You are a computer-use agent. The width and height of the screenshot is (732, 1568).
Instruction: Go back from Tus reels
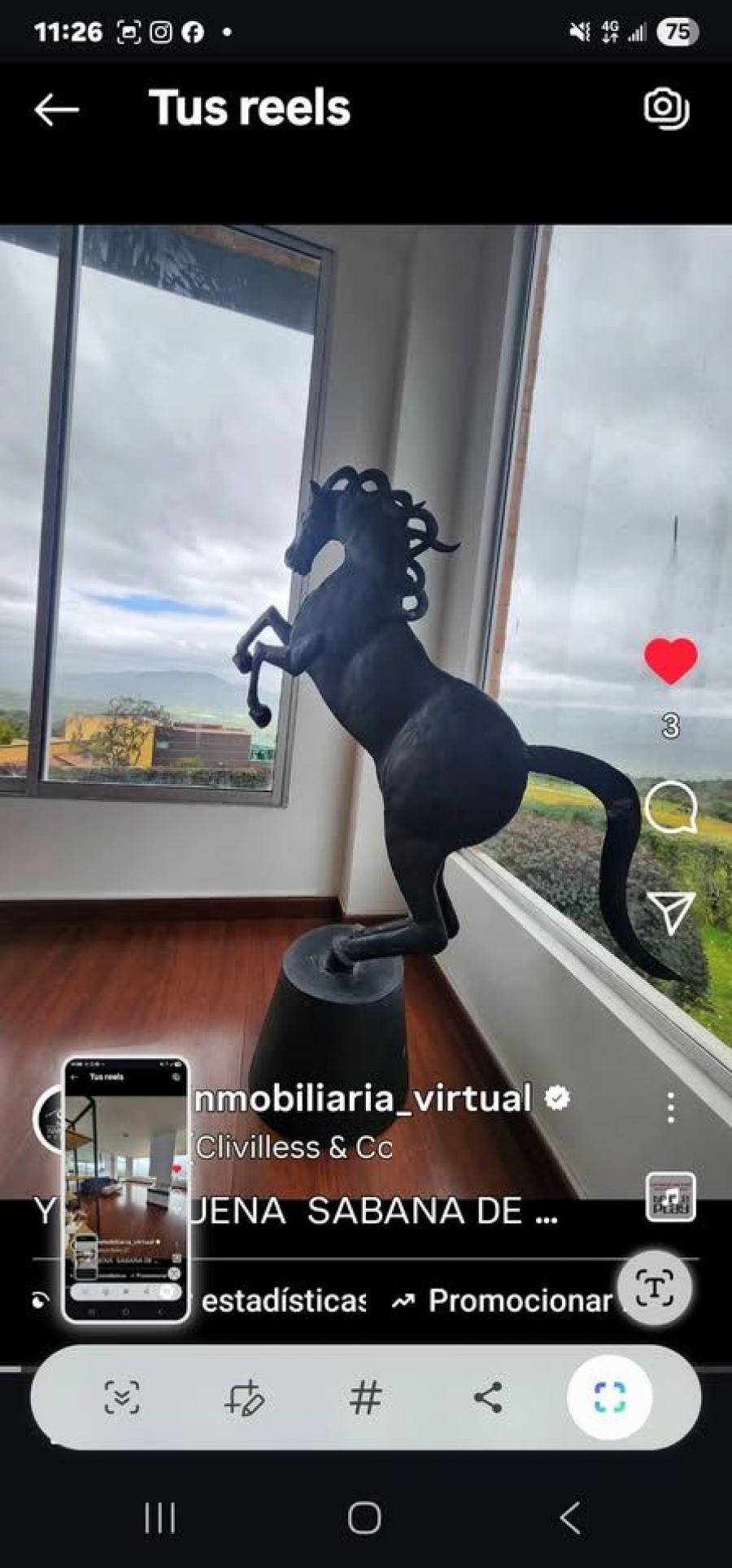point(56,109)
